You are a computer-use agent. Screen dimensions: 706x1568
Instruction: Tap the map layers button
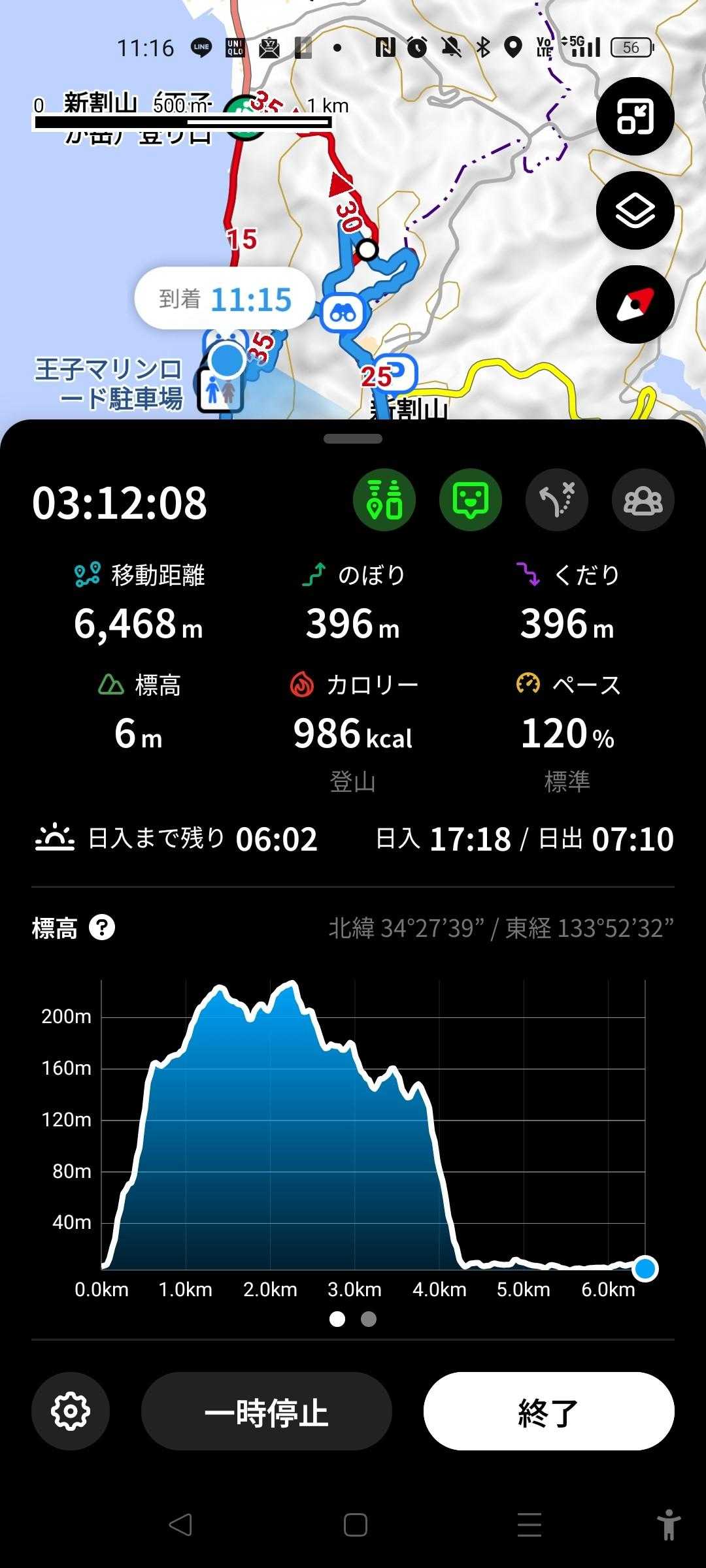click(635, 210)
